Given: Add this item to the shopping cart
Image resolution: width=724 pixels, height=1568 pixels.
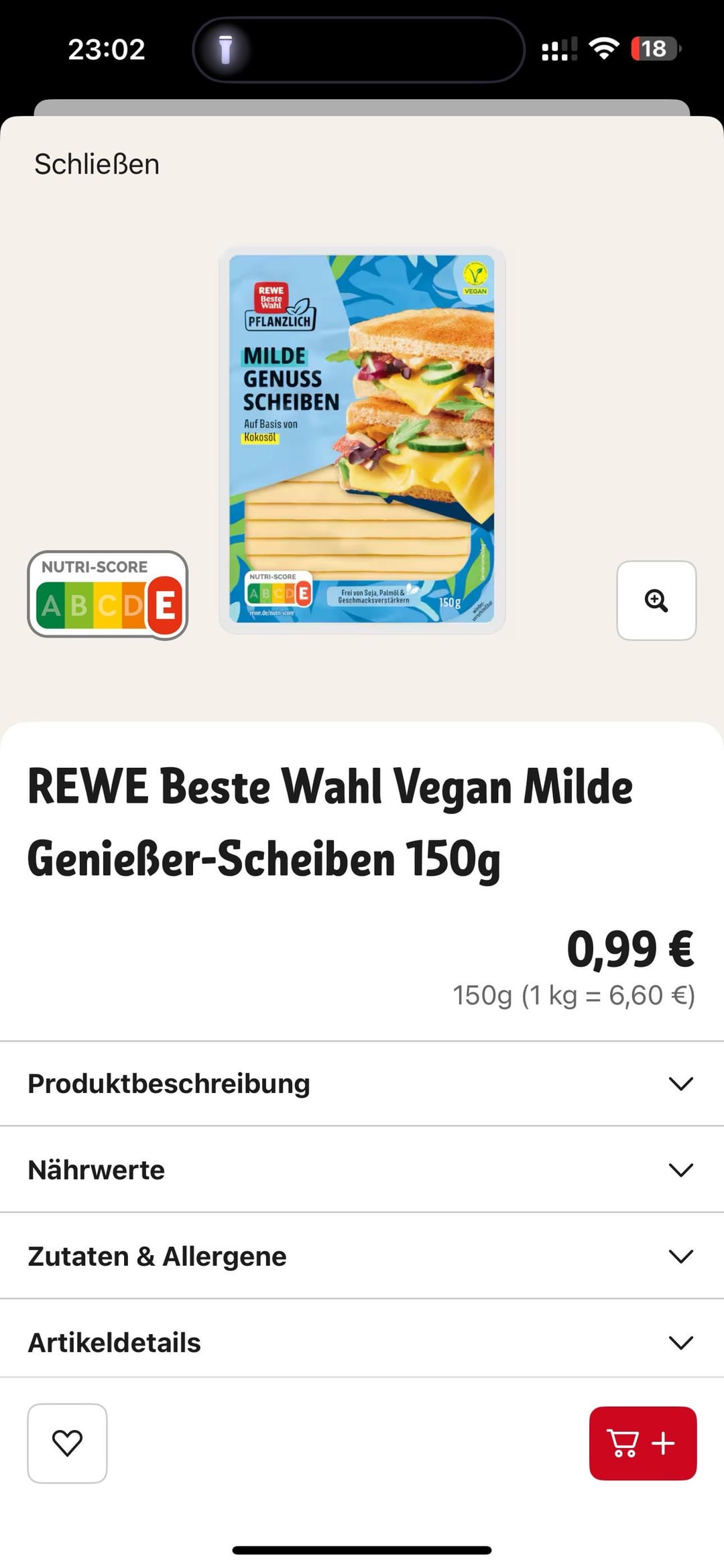Looking at the screenshot, I should (x=642, y=1443).
